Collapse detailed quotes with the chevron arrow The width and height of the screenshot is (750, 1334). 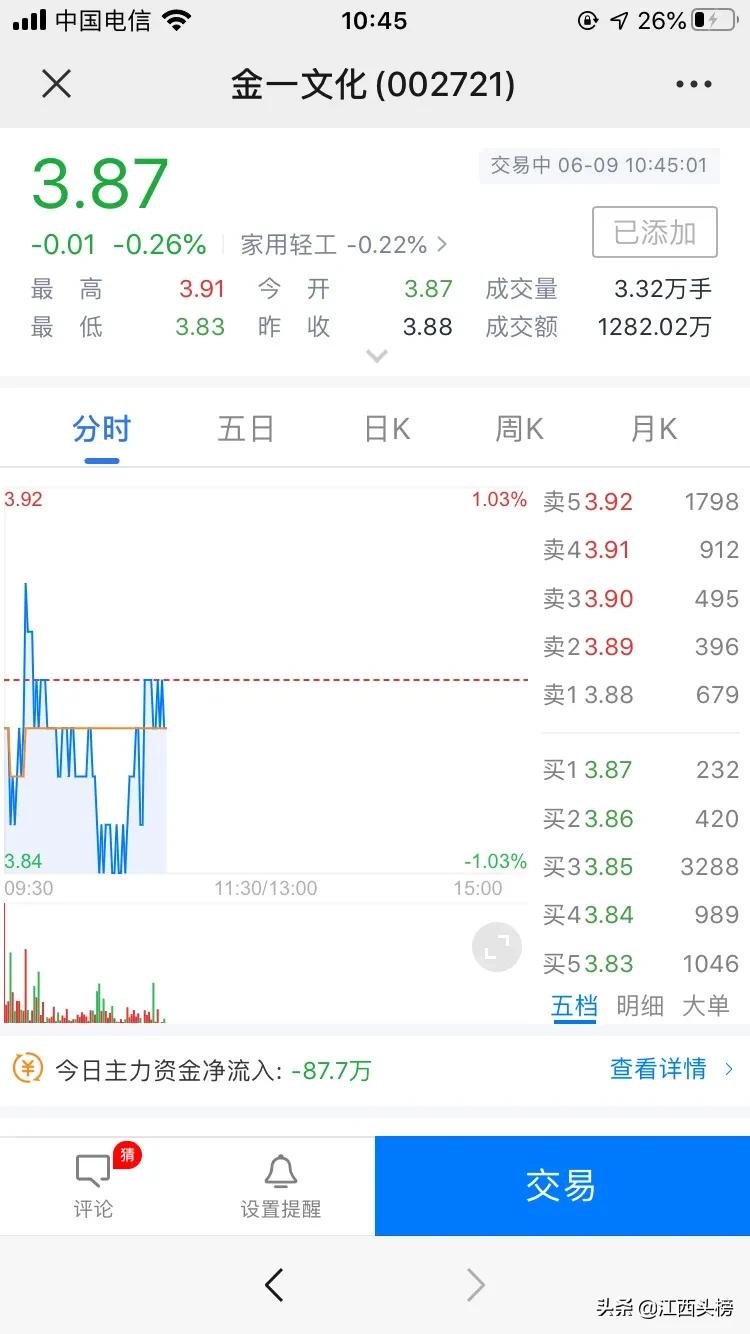click(376, 356)
